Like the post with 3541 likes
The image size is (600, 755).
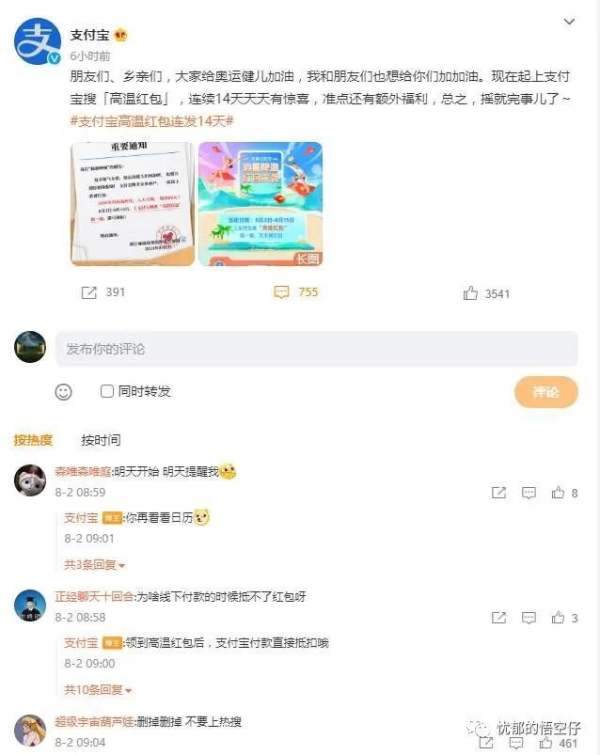coord(471,292)
